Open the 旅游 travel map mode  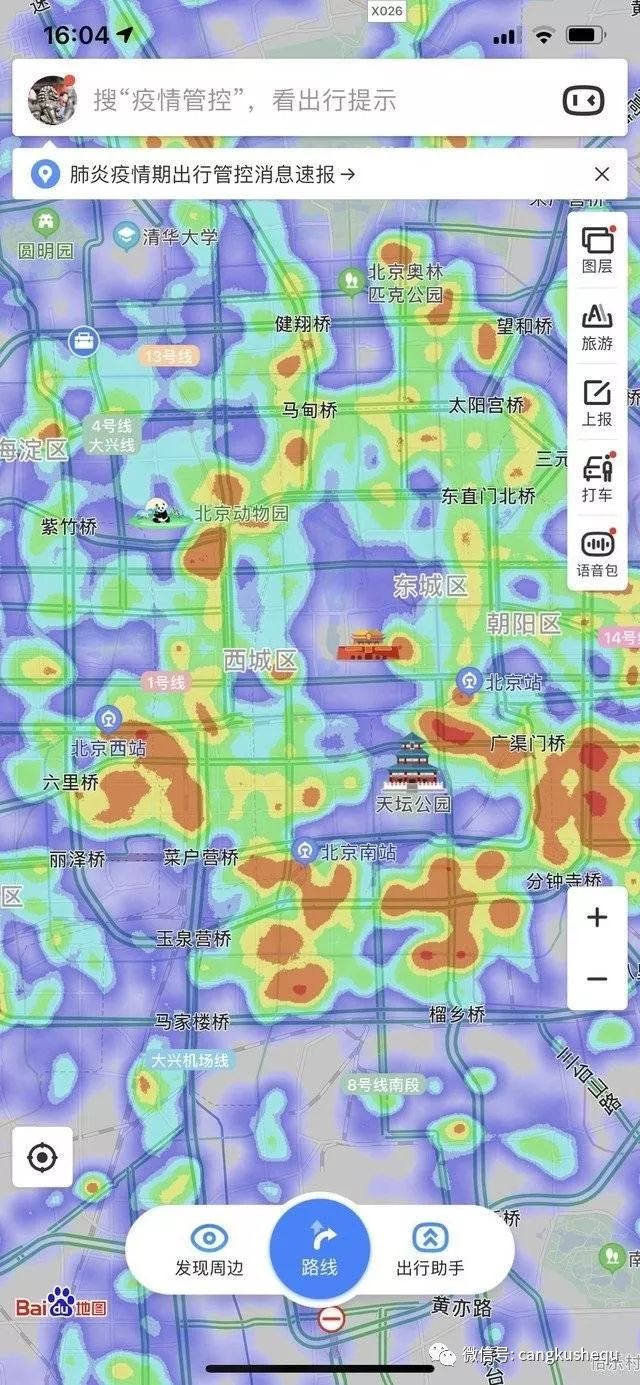(597, 326)
